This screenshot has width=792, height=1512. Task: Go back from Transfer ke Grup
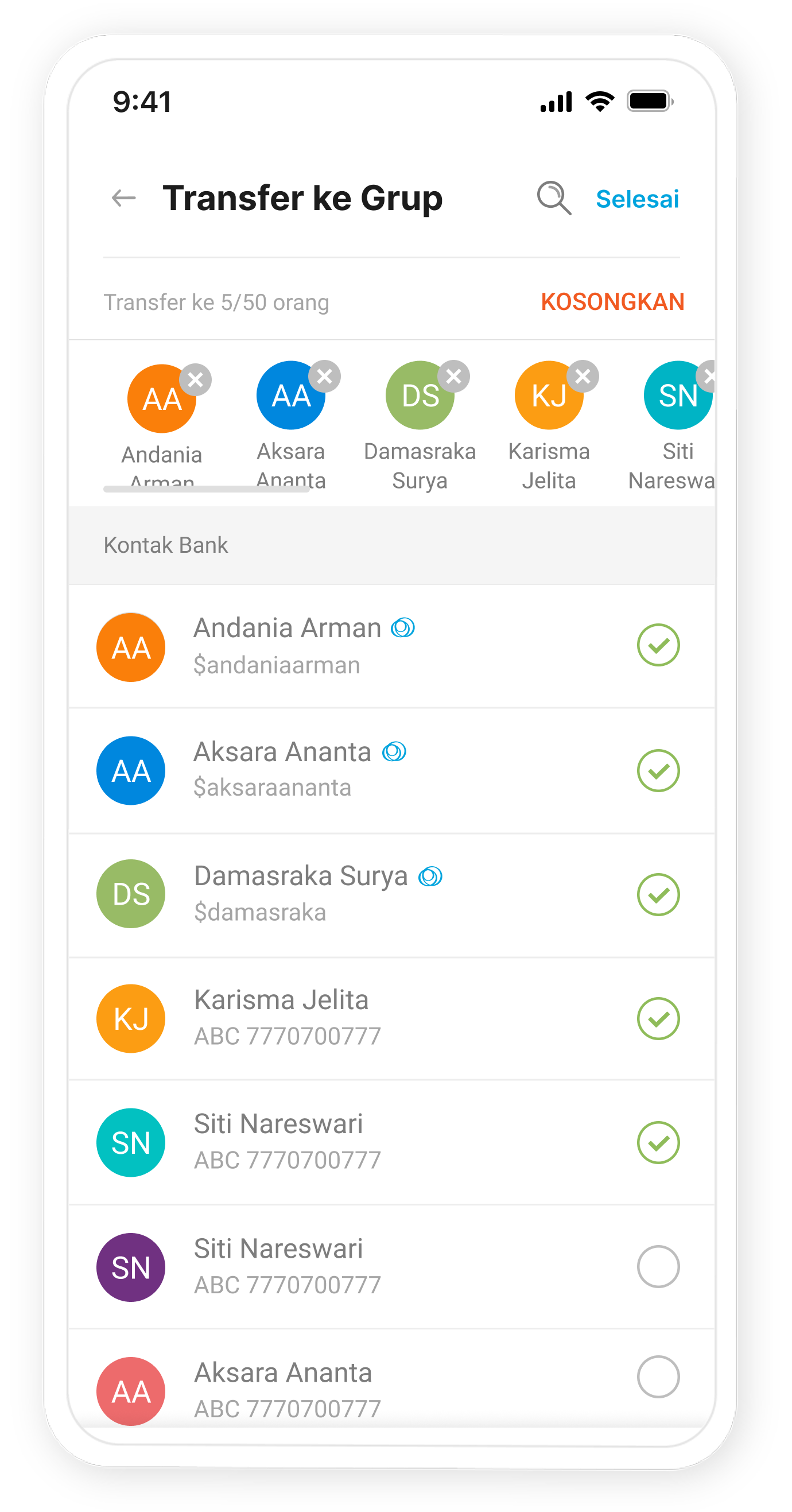(x=124, y=199)
